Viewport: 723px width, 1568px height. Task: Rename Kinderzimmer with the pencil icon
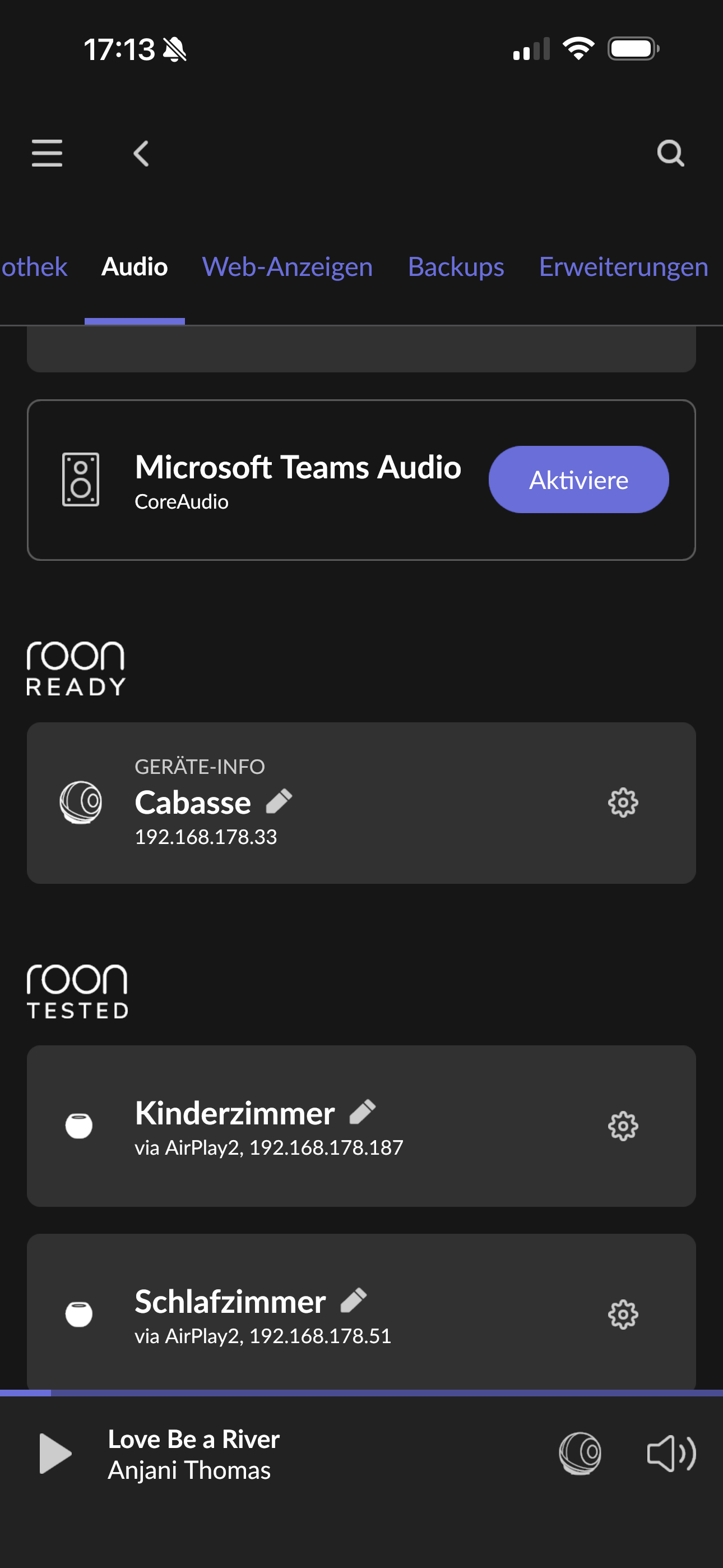pos(363,1112)
